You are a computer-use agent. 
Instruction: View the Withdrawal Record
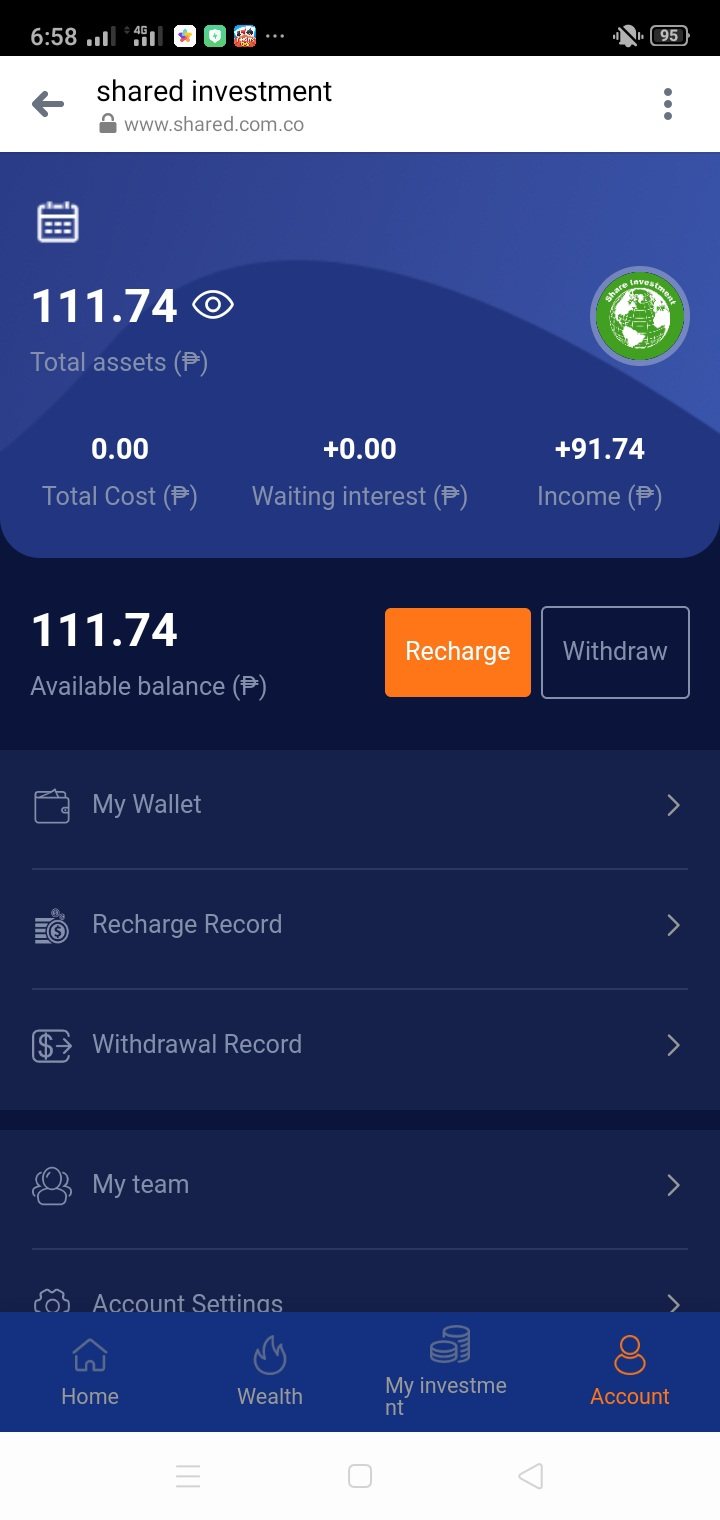click(x=360, y=1046)
